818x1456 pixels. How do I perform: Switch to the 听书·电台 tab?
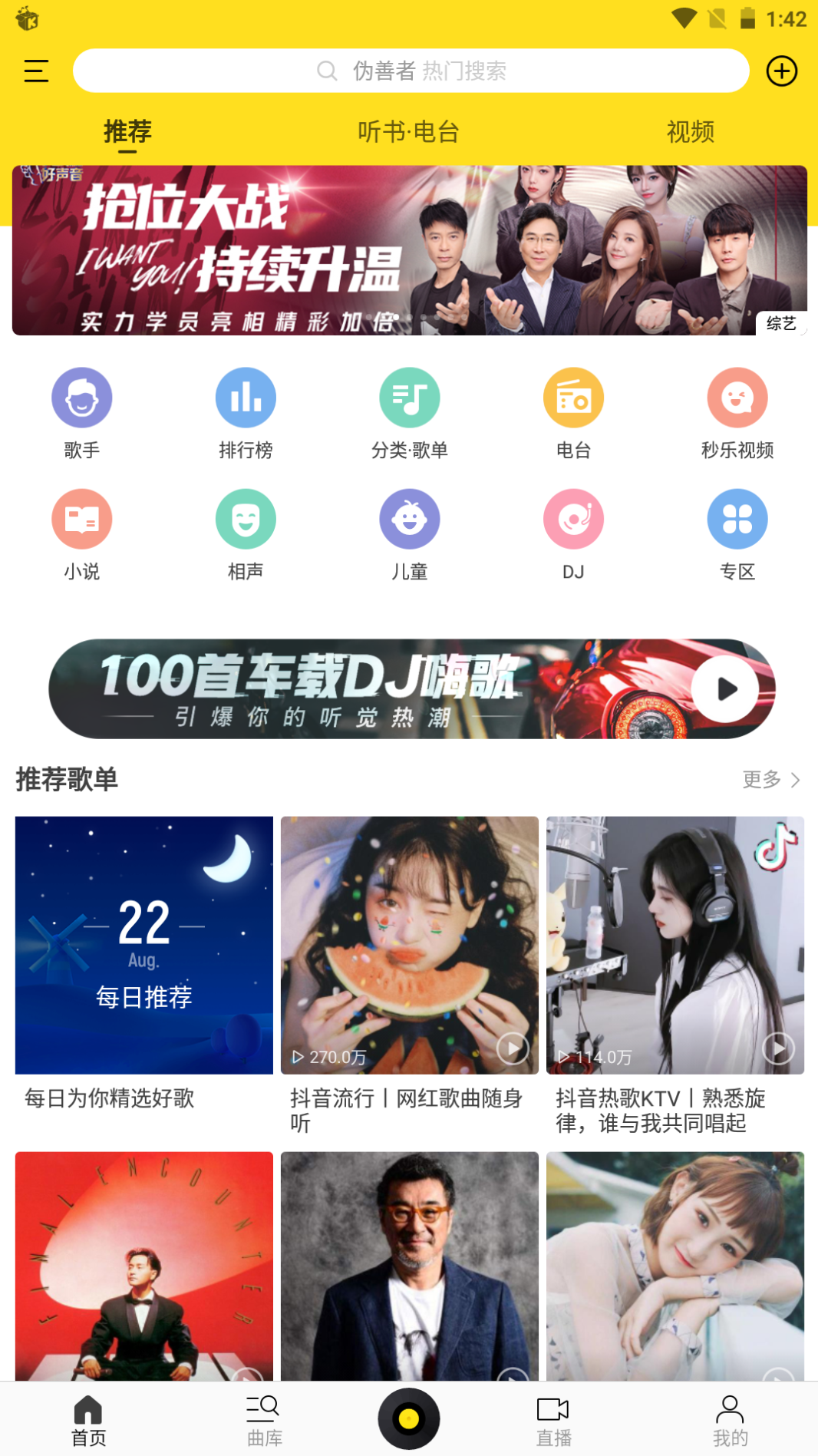[x=408, y=132]
